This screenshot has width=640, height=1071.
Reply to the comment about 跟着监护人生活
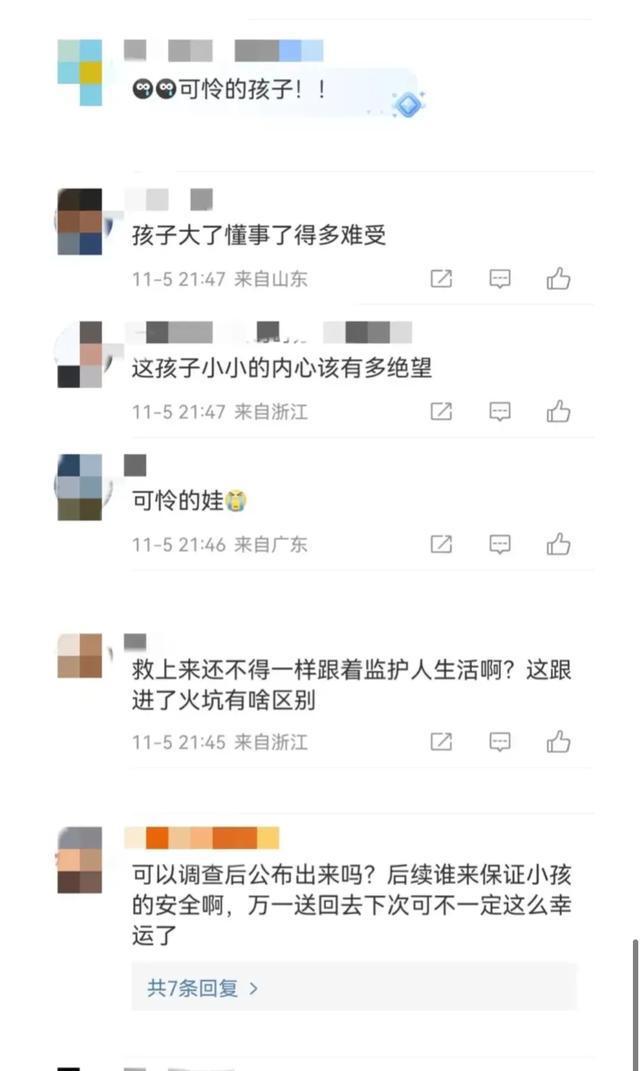[500, 742]
